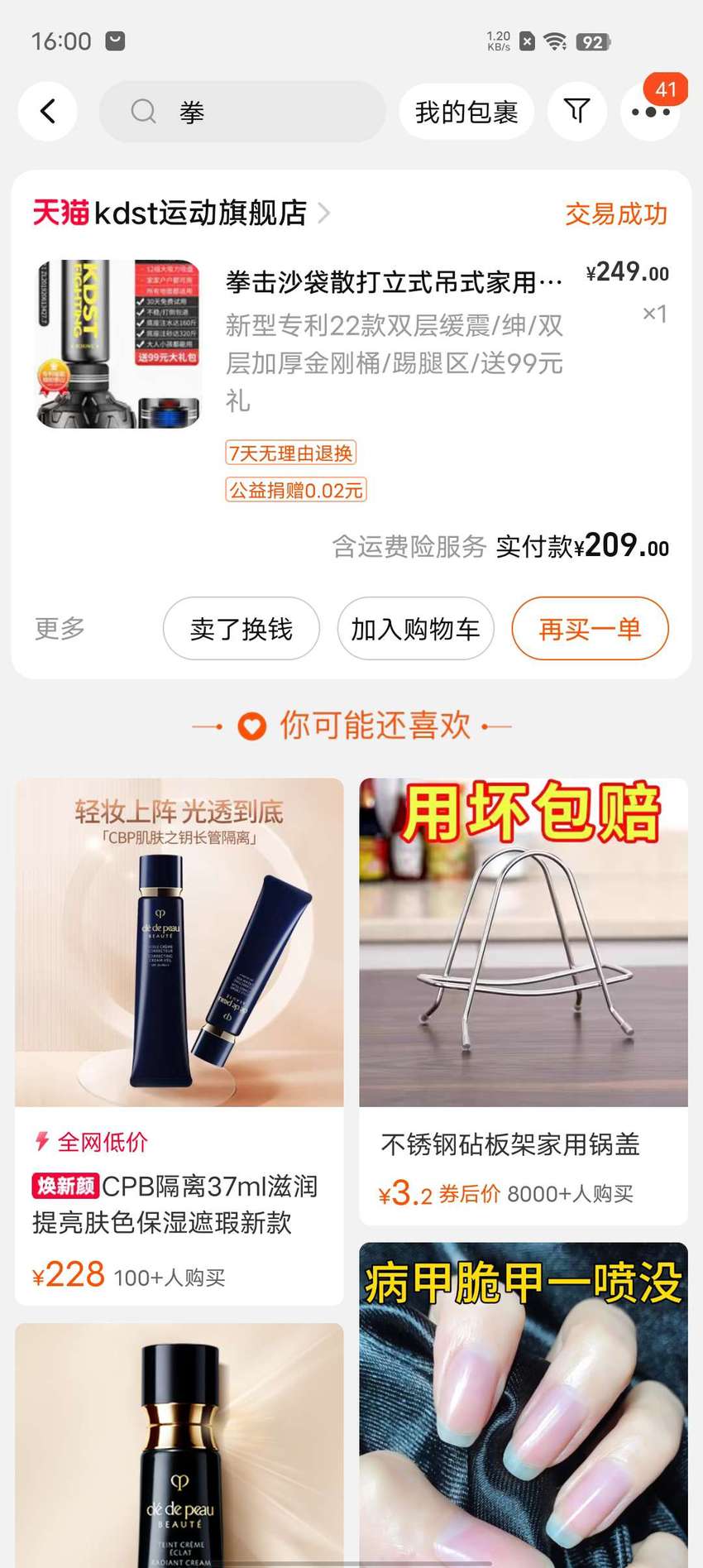Viewport: 703px width, 1568px height.
Task: Open 我的包裹 packages
Action: point(466,112)
